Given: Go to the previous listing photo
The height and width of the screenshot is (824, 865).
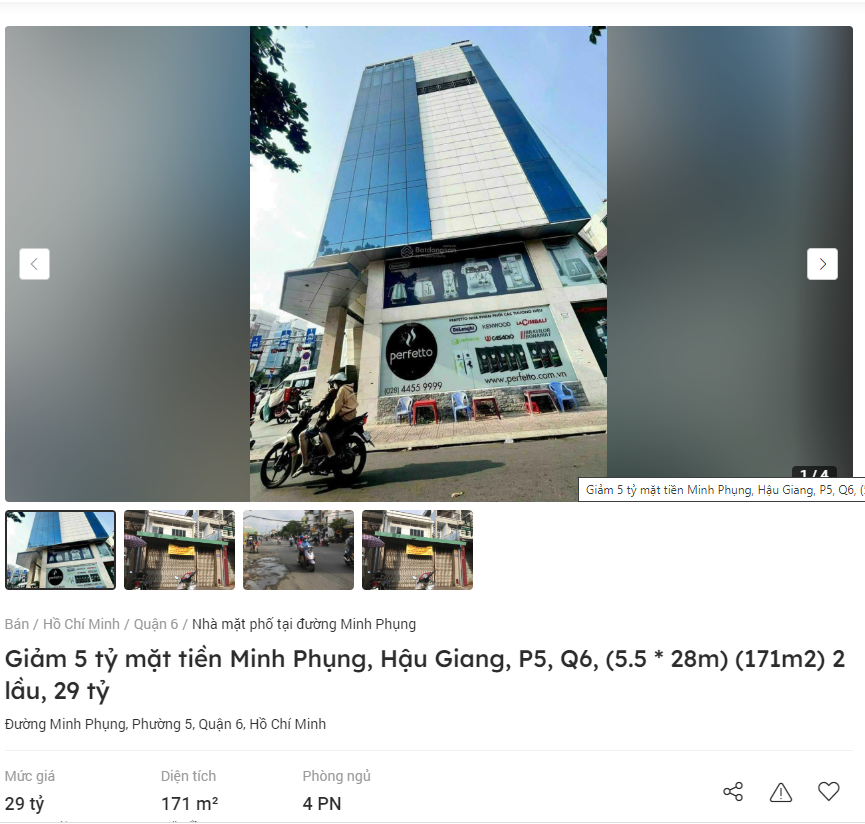Looking at the screenshot, I should click(34, 264).
